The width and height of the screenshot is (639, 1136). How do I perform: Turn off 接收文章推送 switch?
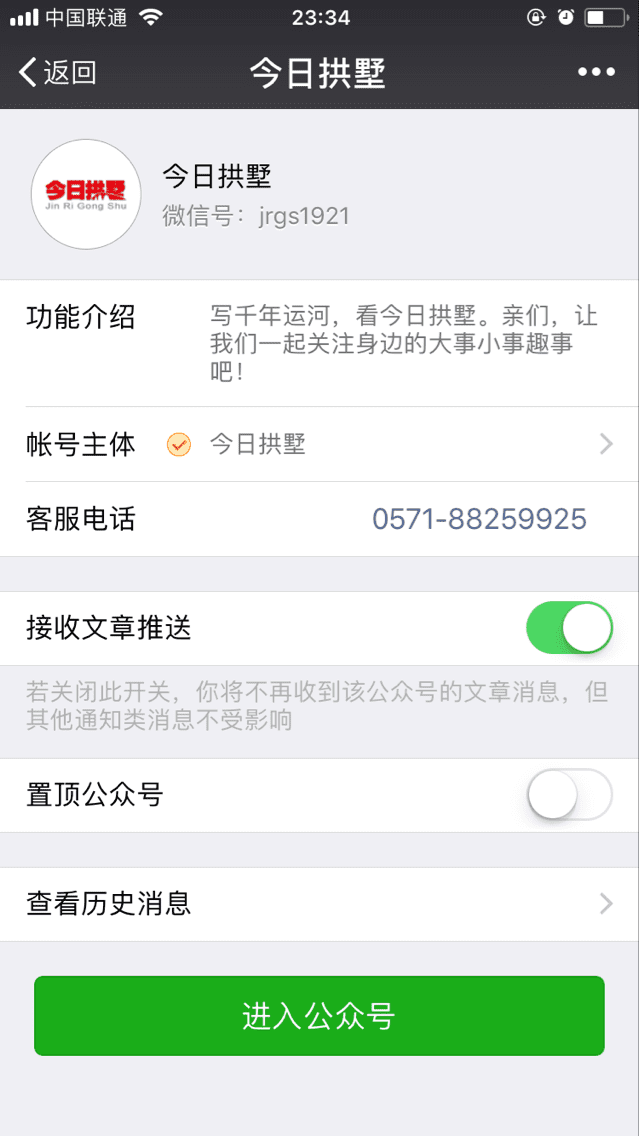(x=569, y=627)
